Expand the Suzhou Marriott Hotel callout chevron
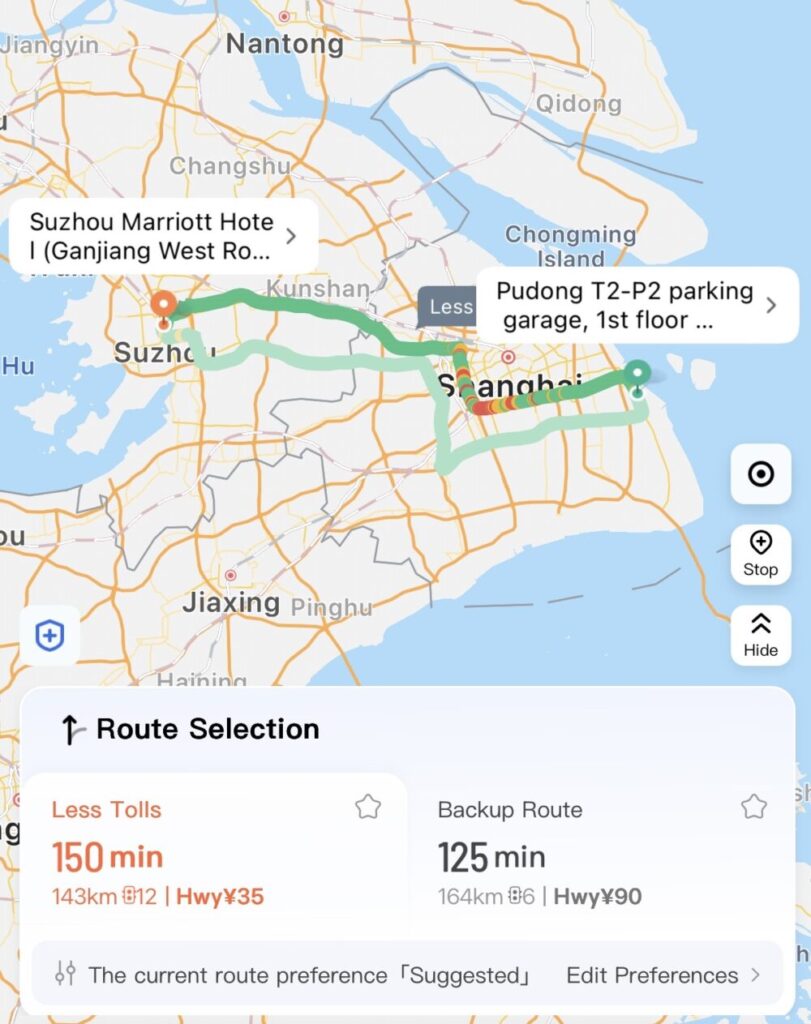This screenshot has width=811, height=1024. coord(290,236)
